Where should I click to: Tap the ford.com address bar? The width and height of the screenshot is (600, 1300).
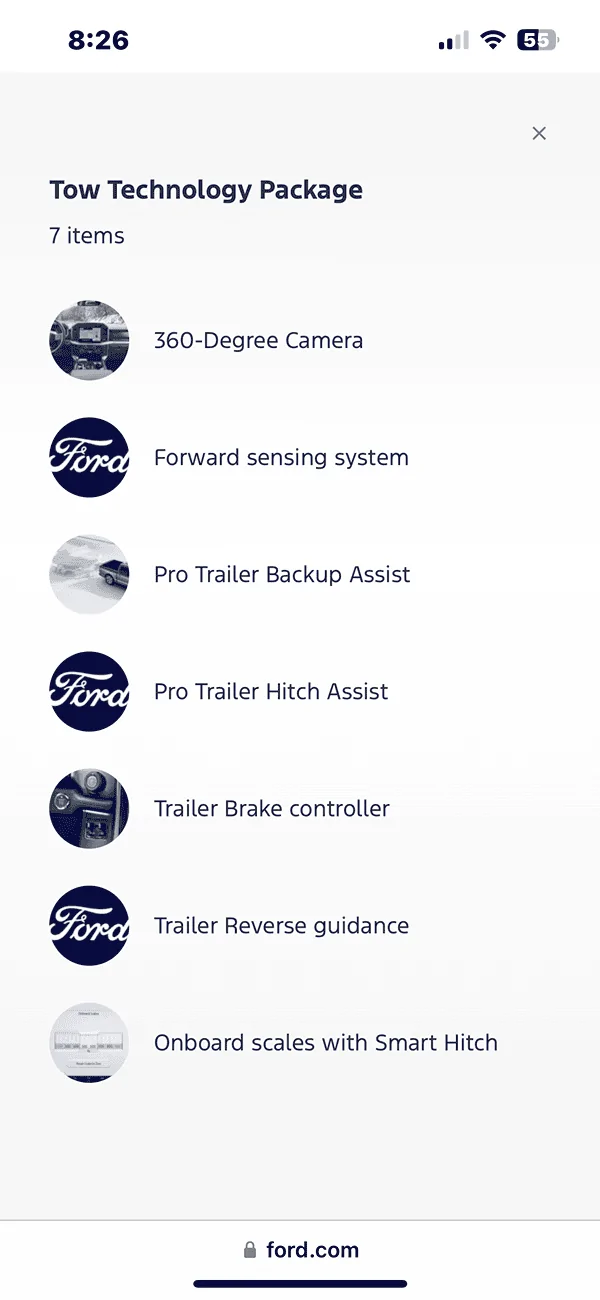pyautogui.click(x=301, y=1250)
